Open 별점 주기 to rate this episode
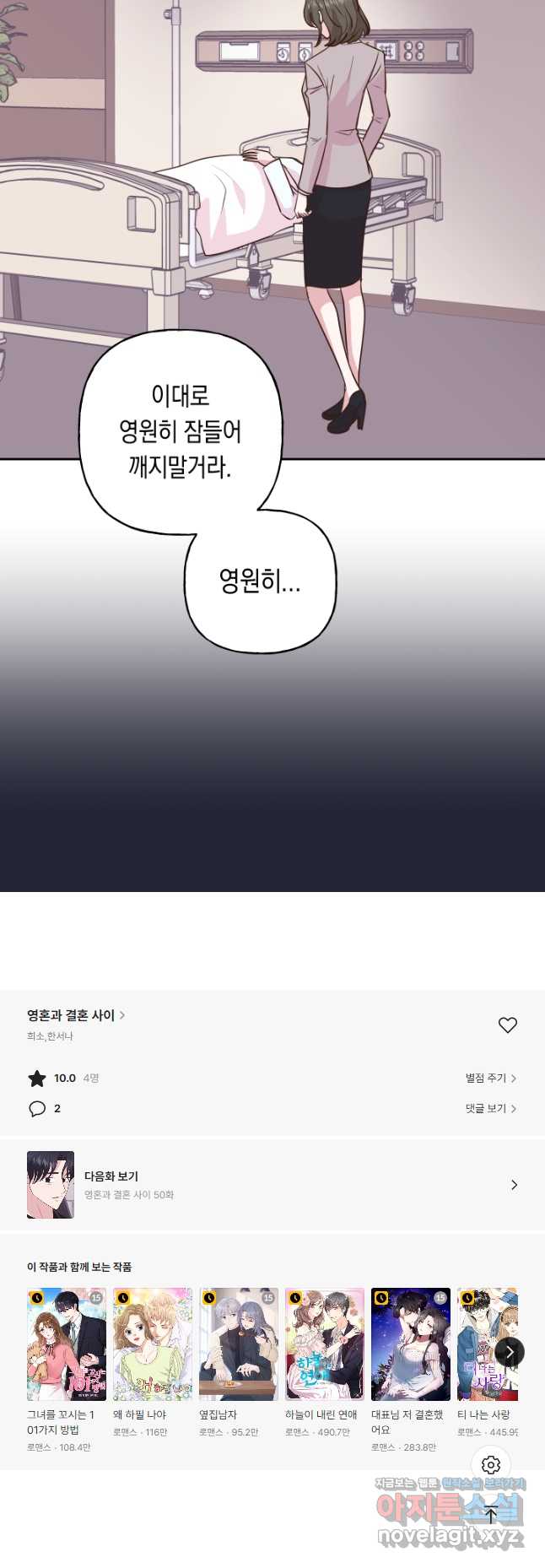545x1568 pixels. click(x=490, y=1078)
